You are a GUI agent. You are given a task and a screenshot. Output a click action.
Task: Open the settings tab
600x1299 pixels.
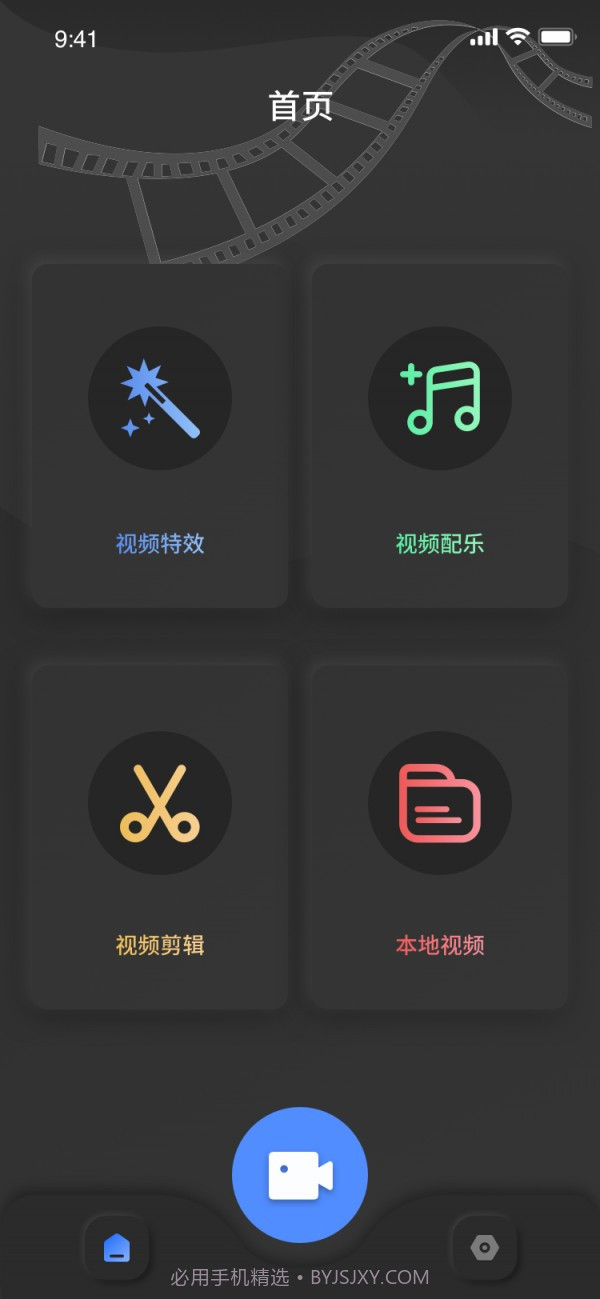[x=484, y=1247]
